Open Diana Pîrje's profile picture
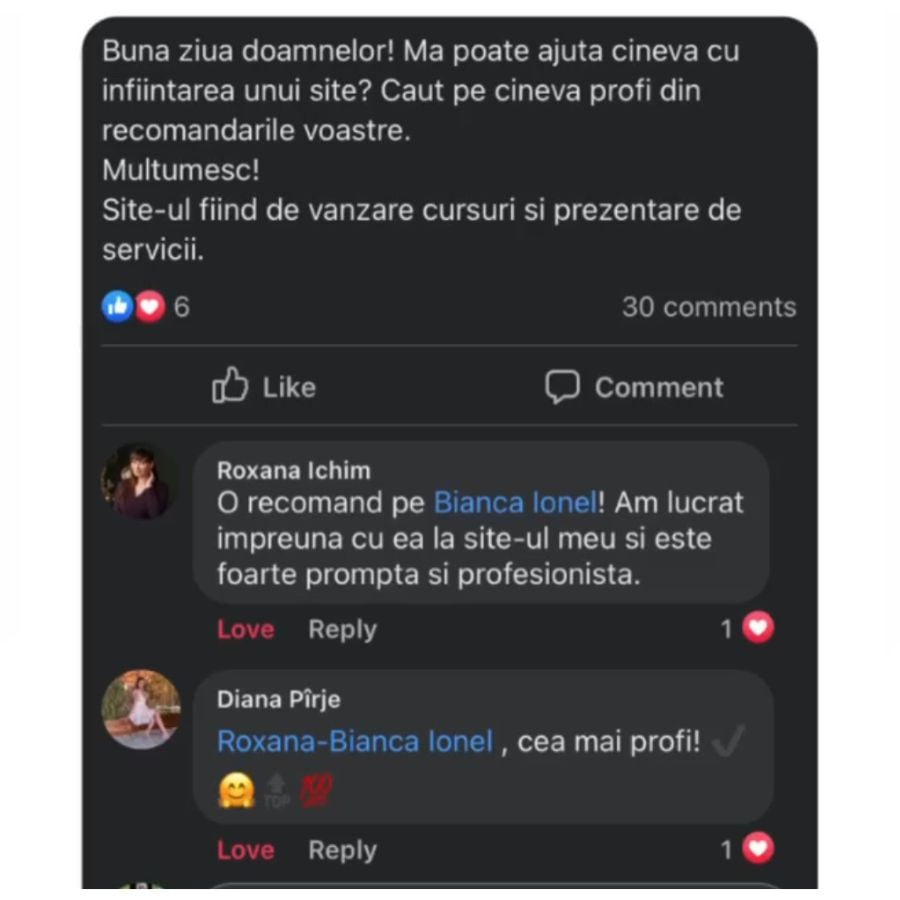Image resolution: width=900 pixels, height=900 pixels. pyautogui.click(x=141, y=709)
